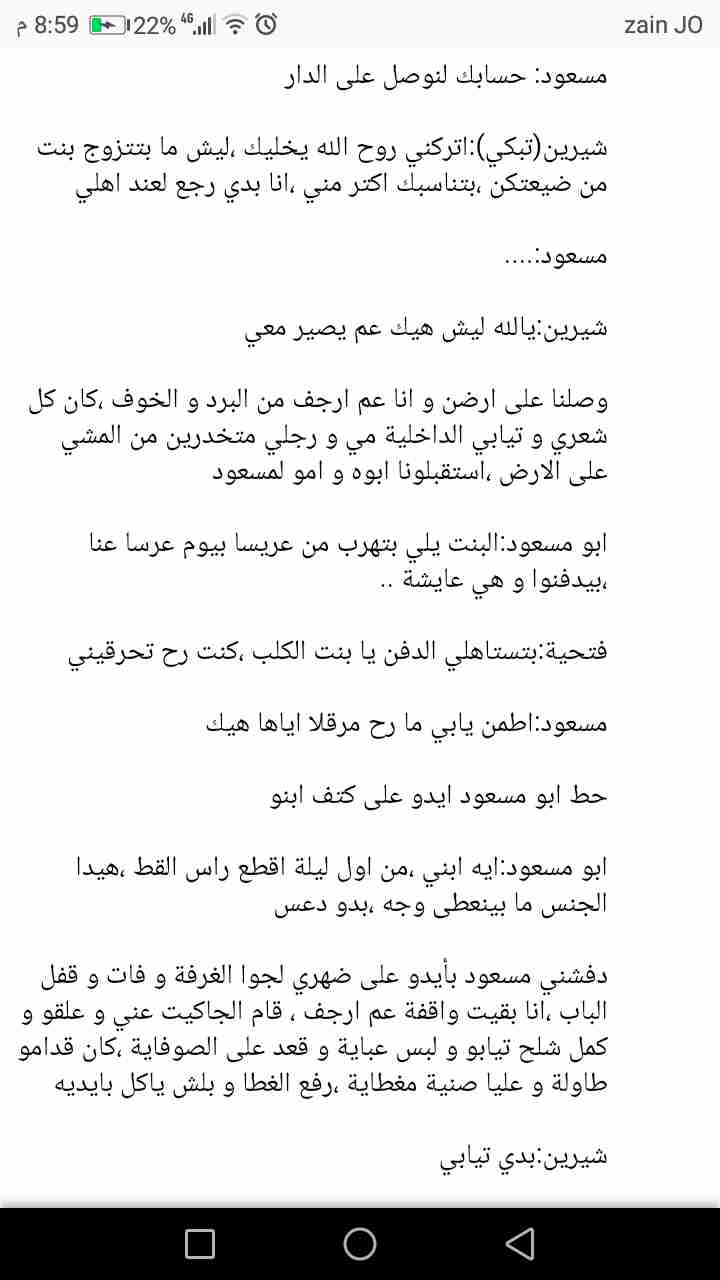Tap the home circle button
720x1280 pixels.
pyautogui.click(x=360, y=1243)
